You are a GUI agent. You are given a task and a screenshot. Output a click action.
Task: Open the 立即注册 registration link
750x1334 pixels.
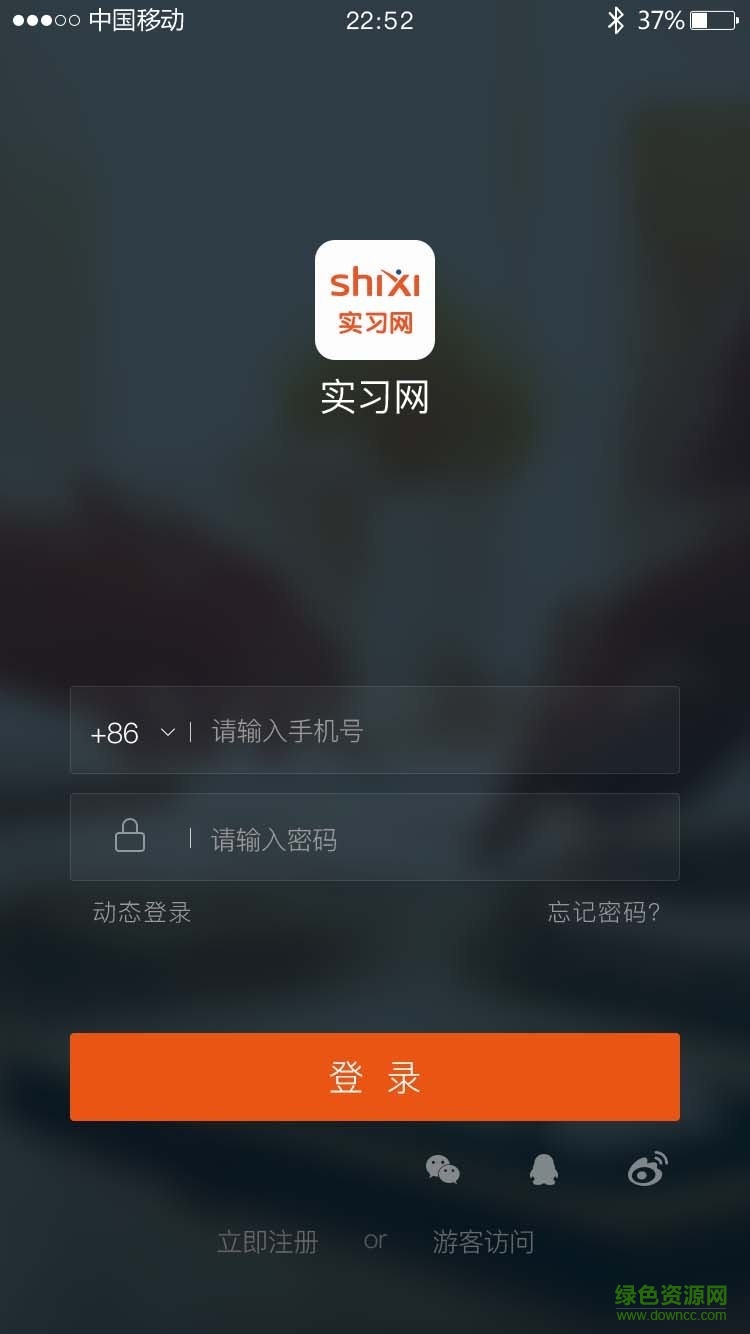point(267,1241)
